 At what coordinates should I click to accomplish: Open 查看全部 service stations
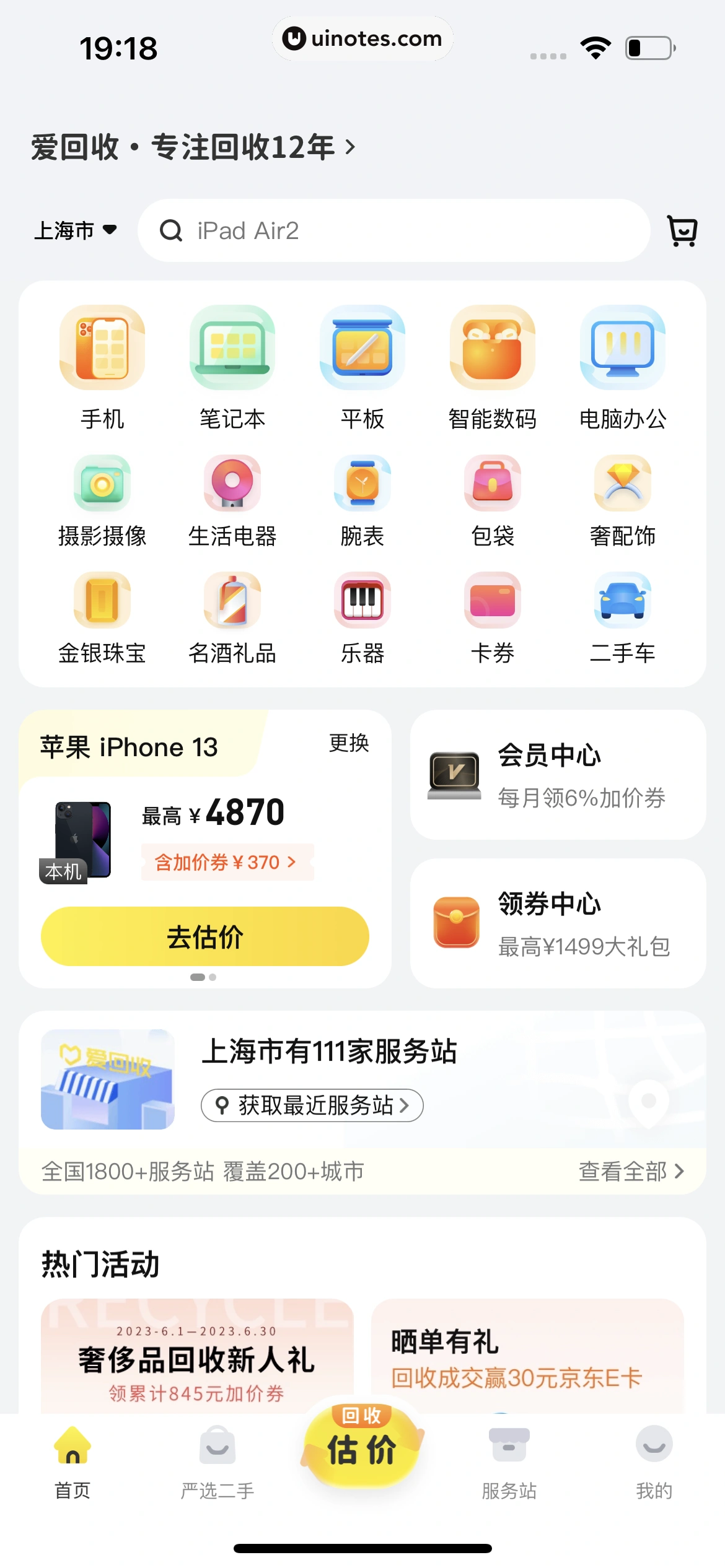(x=631, y=1171)
